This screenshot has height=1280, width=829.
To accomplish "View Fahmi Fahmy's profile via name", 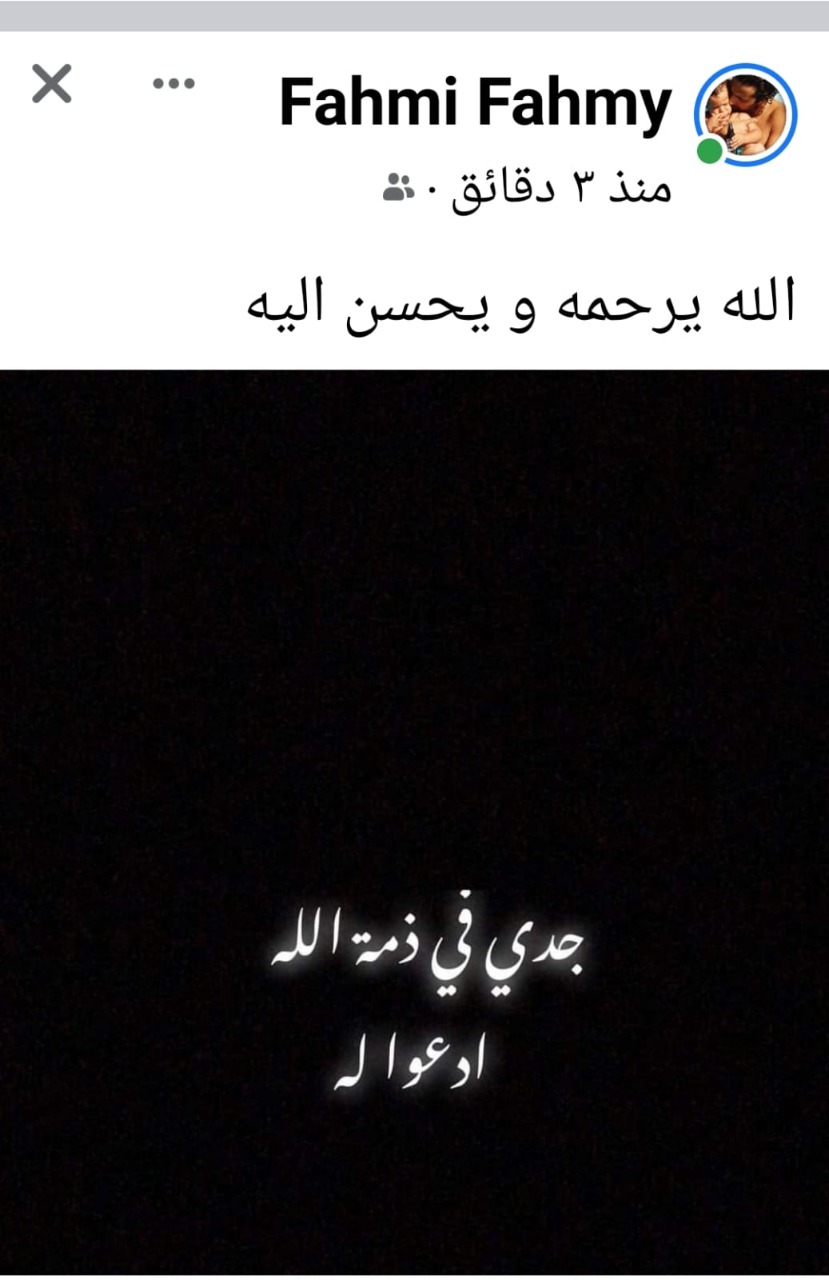I will (x=475, y=104).
